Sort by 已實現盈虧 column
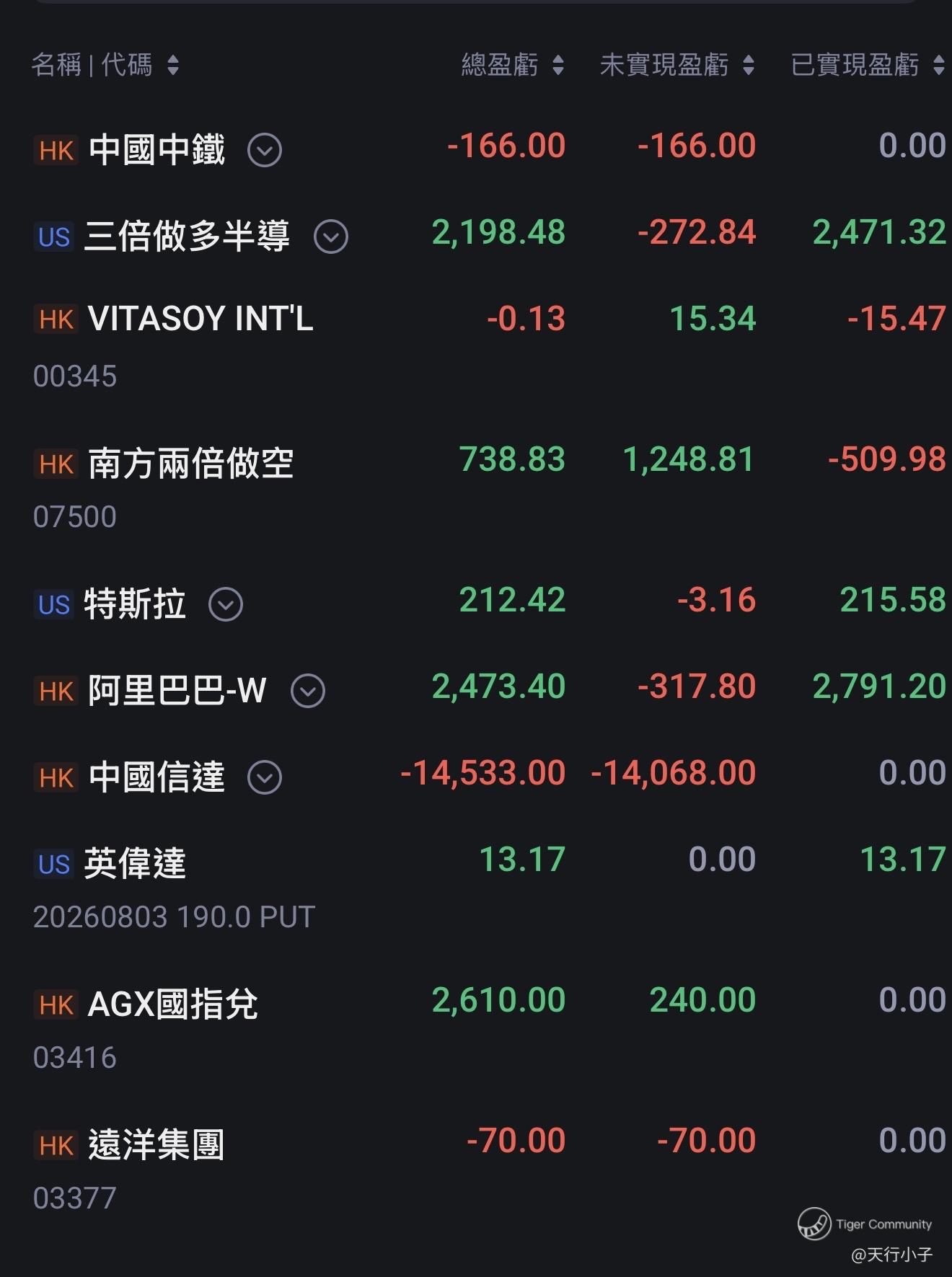The width and height of the screenshot is (952, 1277). (867, 65)
